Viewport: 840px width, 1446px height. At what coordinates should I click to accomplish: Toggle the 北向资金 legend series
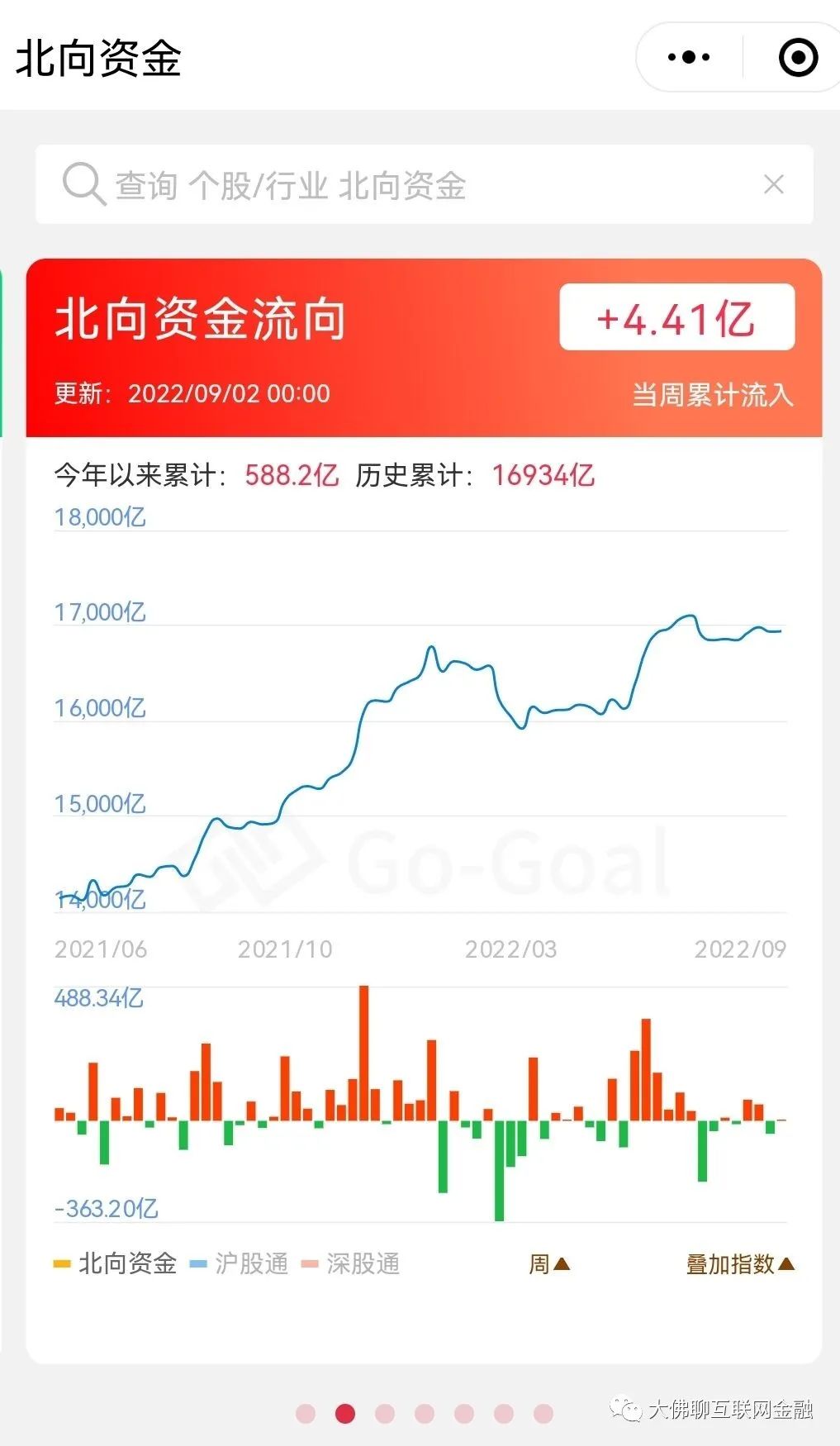click(115, 1263)
